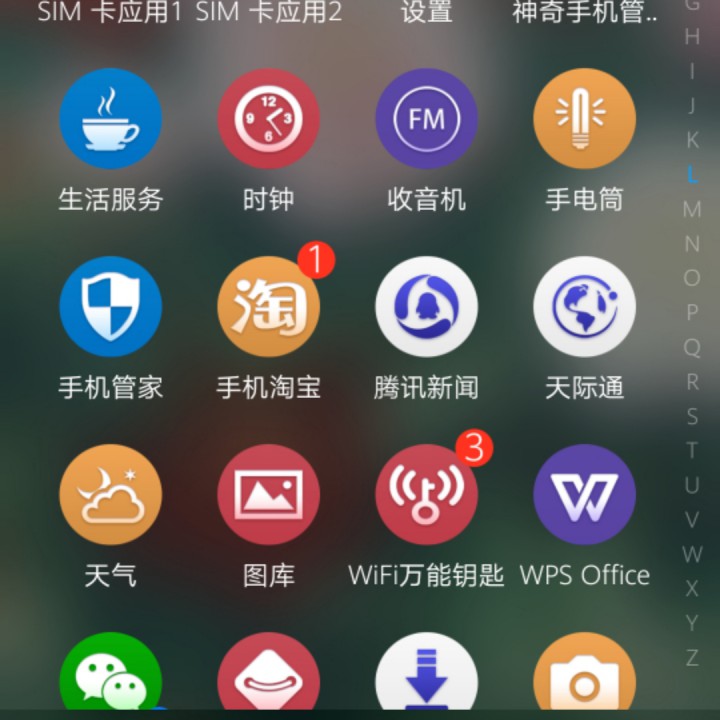Check the 天气 weather app
This screenshot has height=720, width=720.
click(x=111, y=495)
